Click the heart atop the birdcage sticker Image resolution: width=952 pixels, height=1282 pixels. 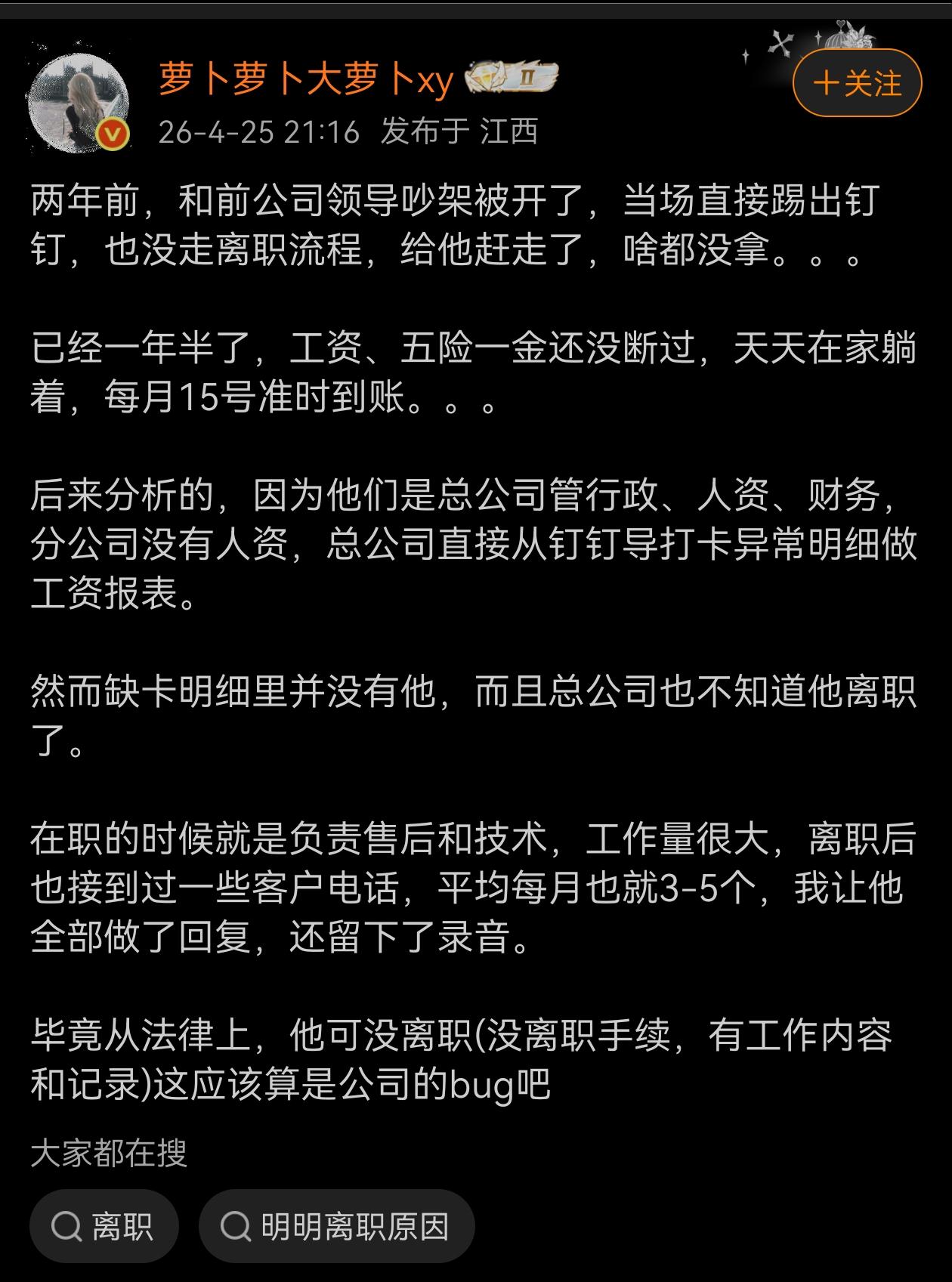point(840,23)
